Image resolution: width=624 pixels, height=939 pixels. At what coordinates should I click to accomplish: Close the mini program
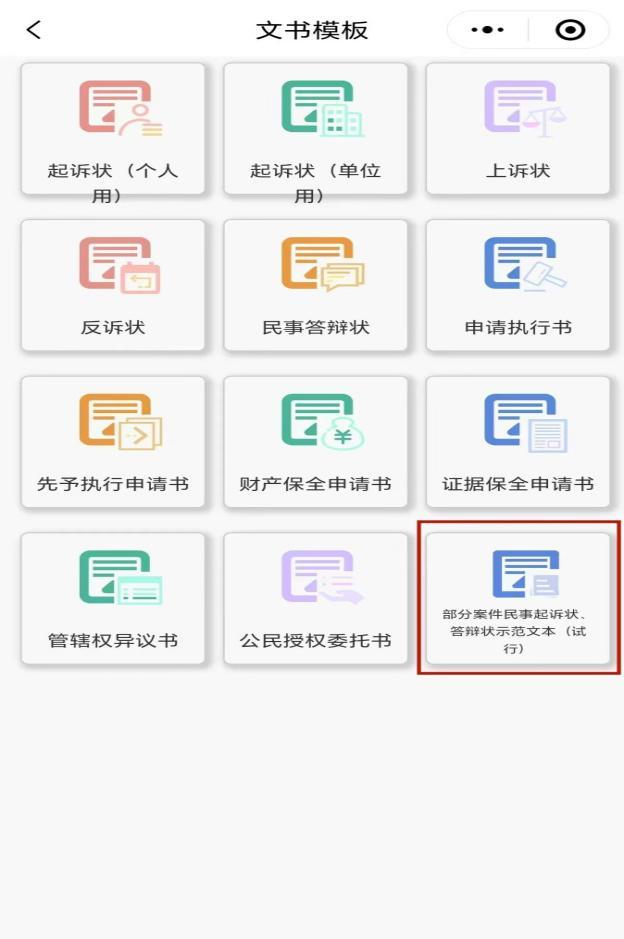tap(570, 30)
